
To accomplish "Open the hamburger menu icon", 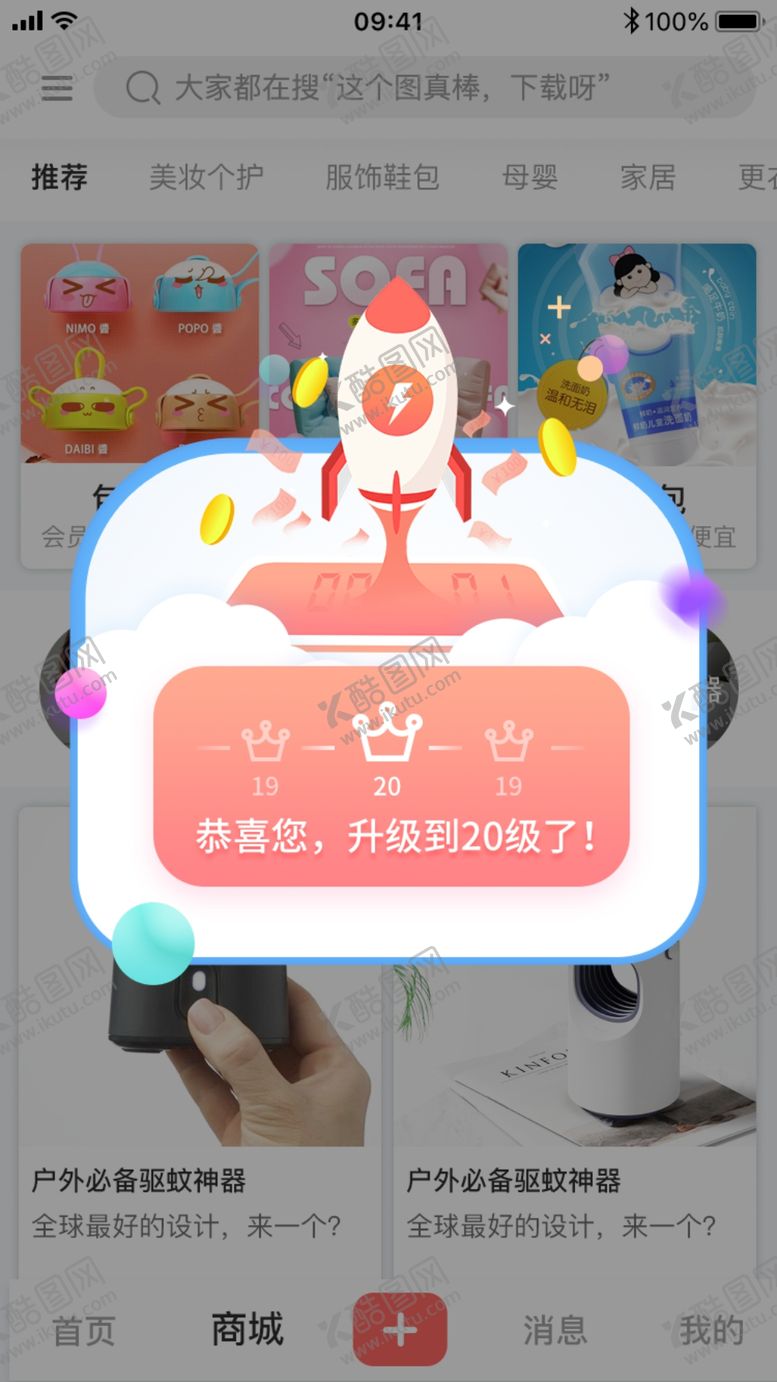I will pos(57,89).
